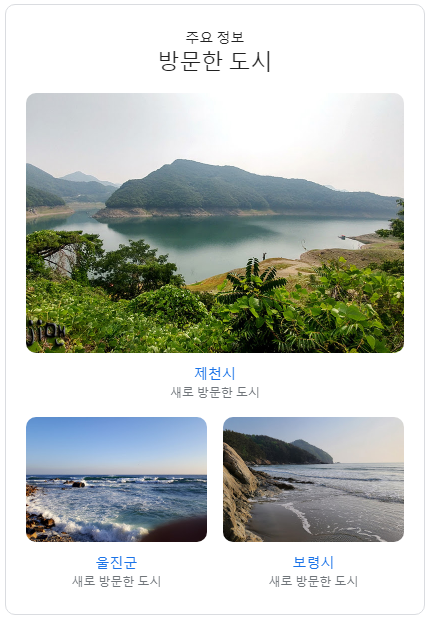The height and width of the screenshot is (622, 431).
Task: Tap the 울진군 link
Action: coord(117,562)
